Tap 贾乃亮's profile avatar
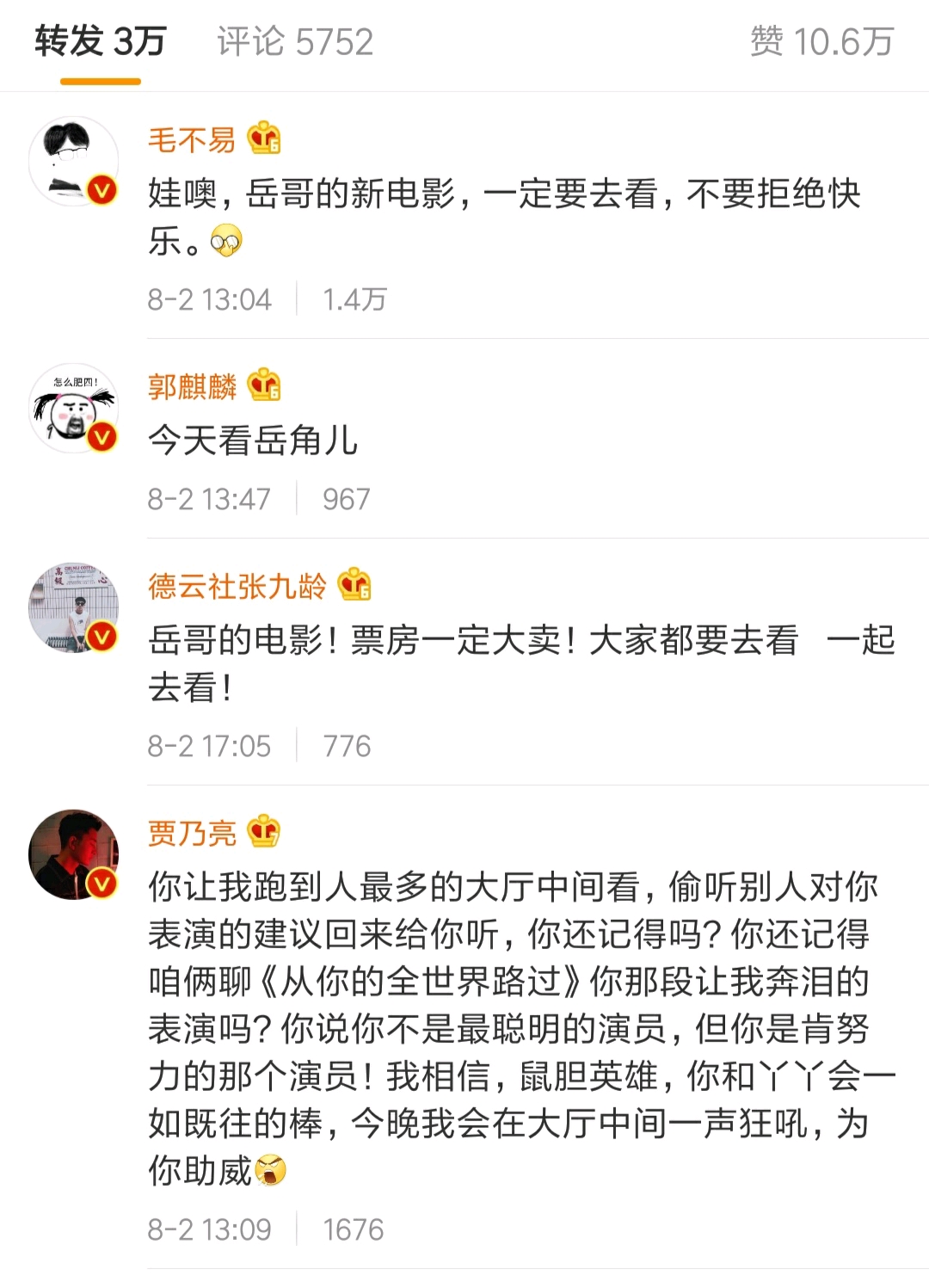929x1288 pixels. click(74, 854)
